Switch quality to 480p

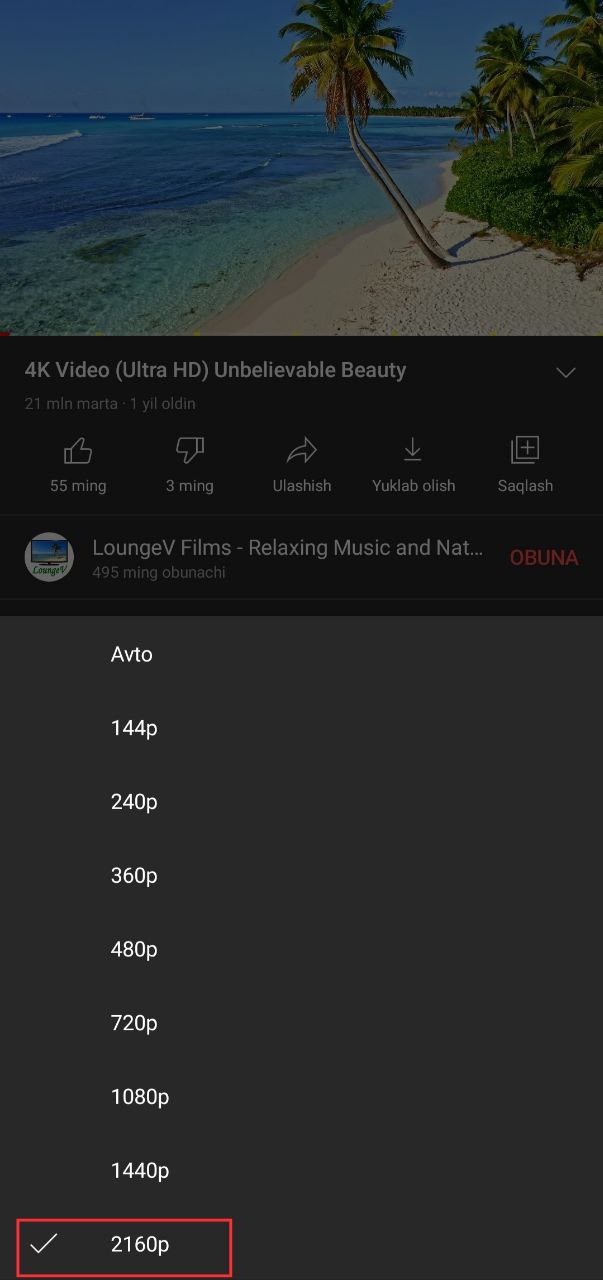click(134, 949)
